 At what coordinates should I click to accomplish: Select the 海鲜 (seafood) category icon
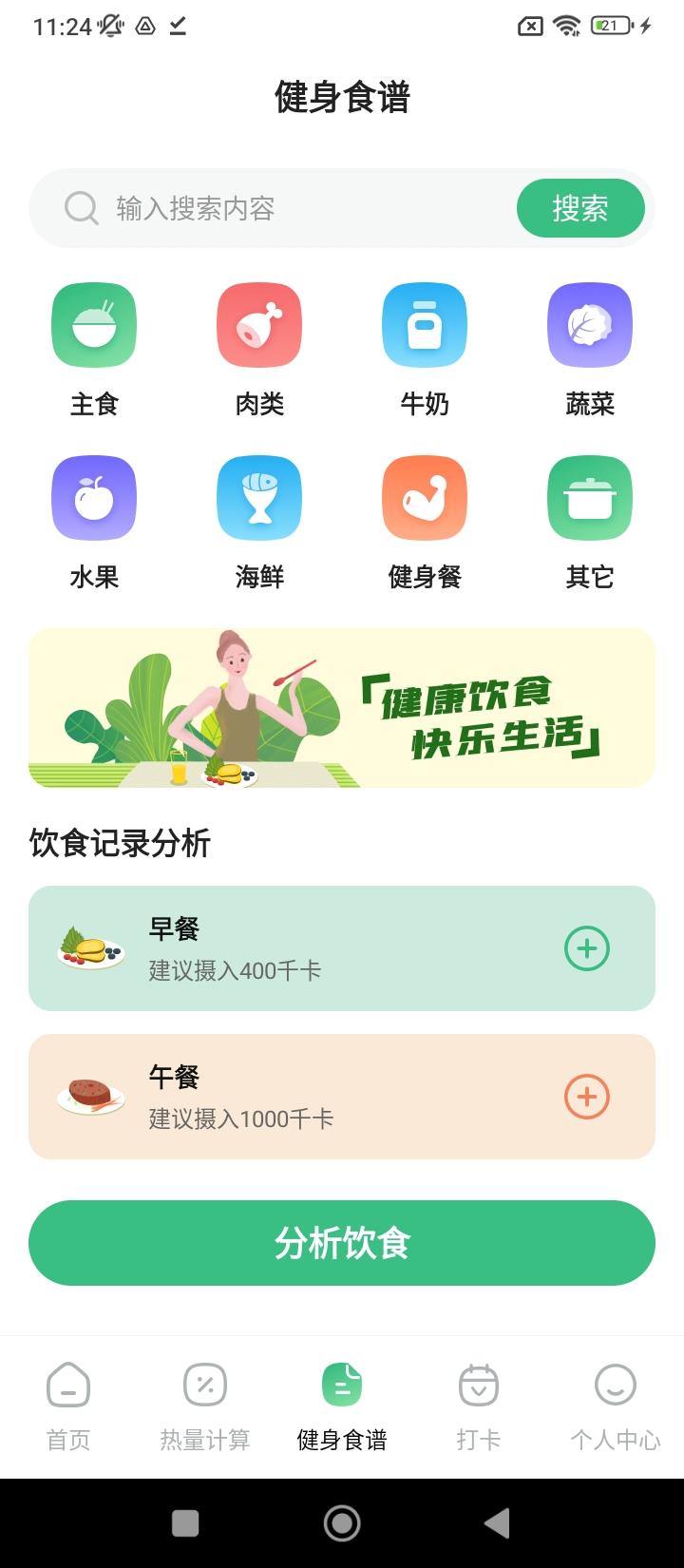(x=258, y=497)
